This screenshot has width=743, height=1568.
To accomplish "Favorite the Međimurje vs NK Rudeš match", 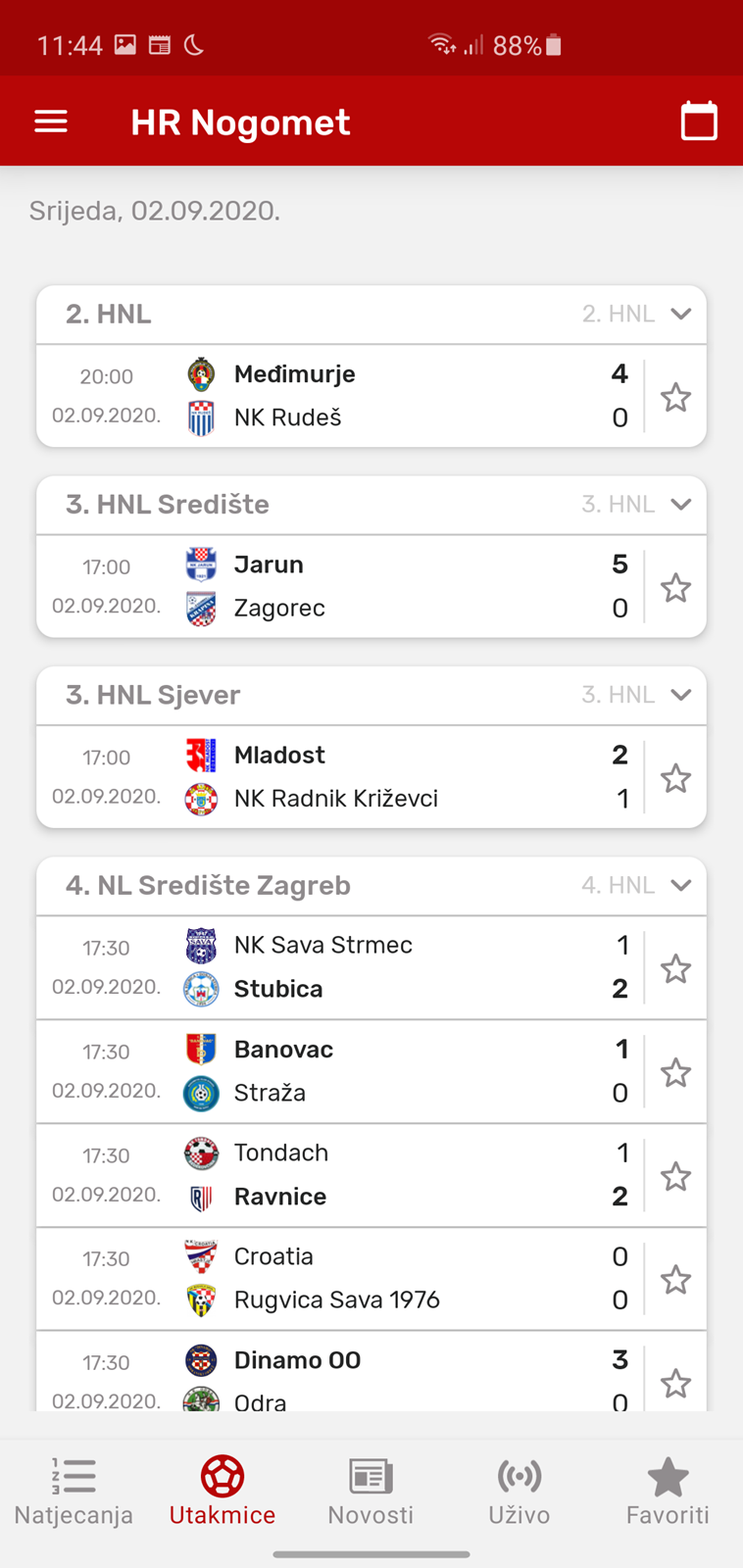I will [675, 397].
